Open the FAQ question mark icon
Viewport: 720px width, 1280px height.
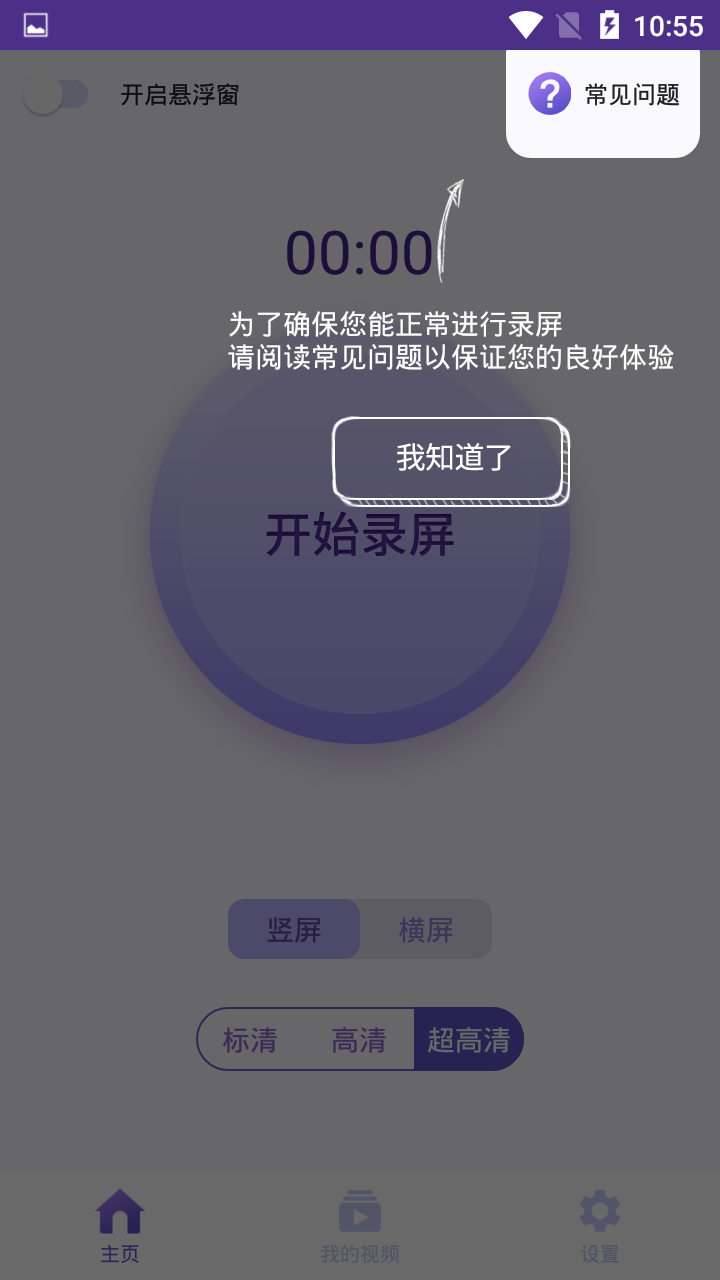[x=548, y=93]
